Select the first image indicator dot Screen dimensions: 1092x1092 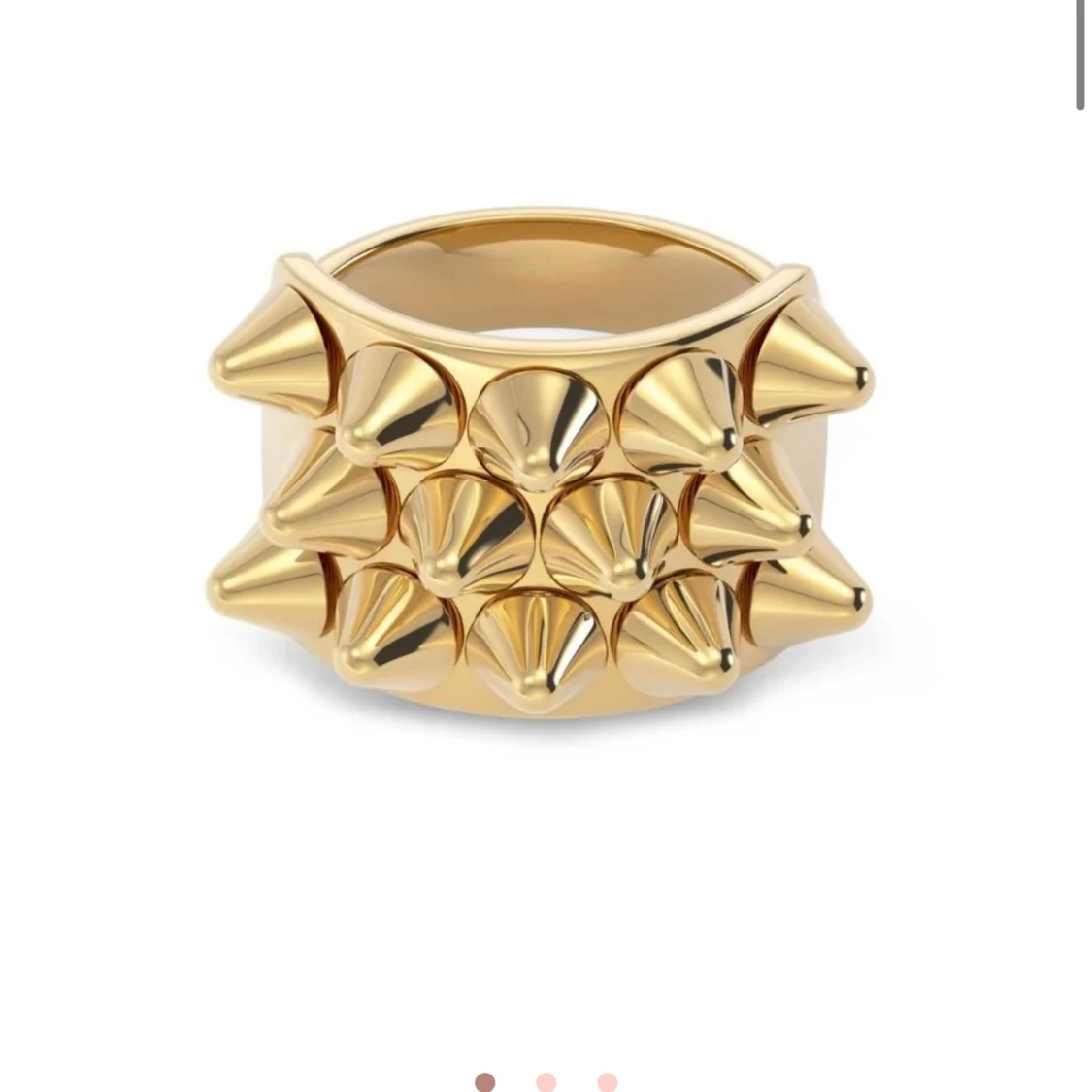tap(485, 1082)
